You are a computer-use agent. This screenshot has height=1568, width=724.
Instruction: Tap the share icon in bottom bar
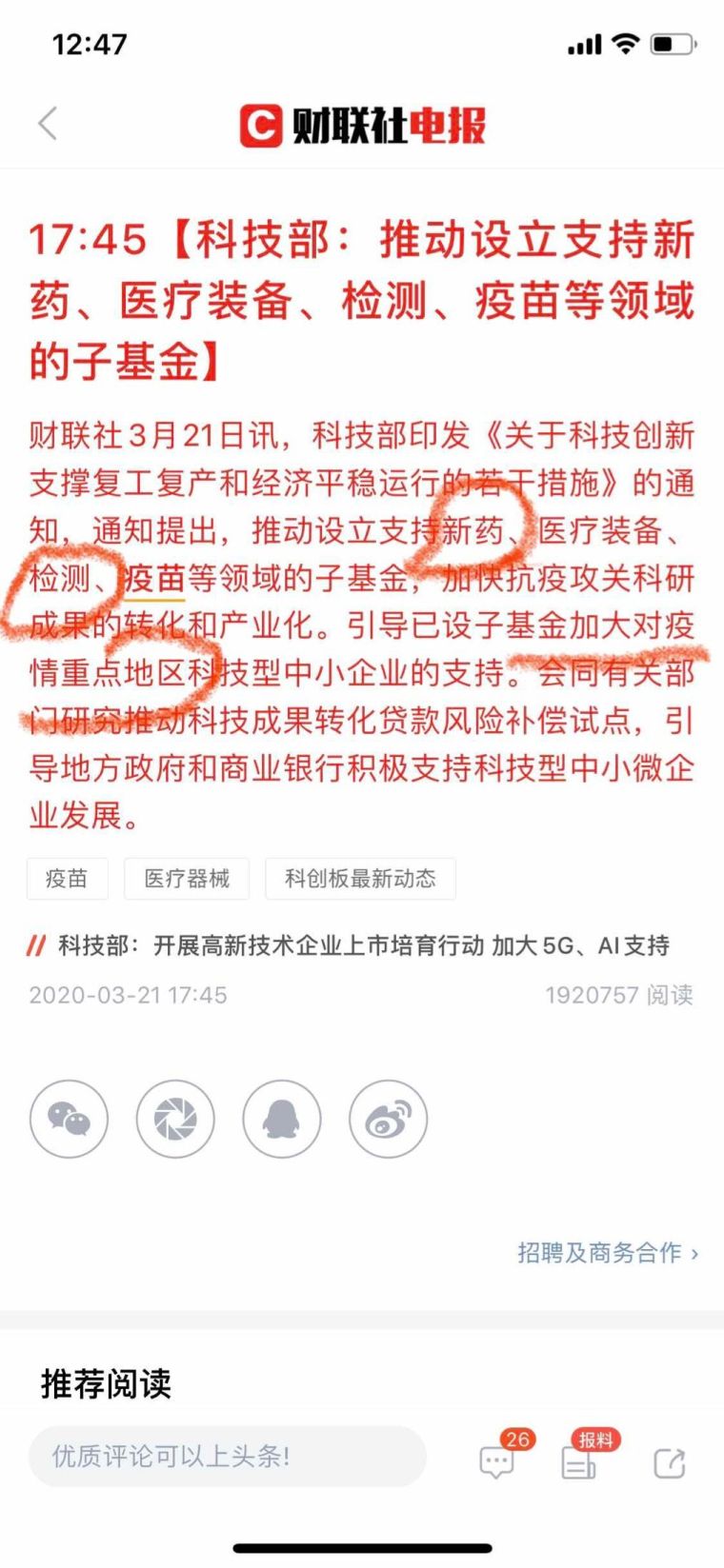669,1462
